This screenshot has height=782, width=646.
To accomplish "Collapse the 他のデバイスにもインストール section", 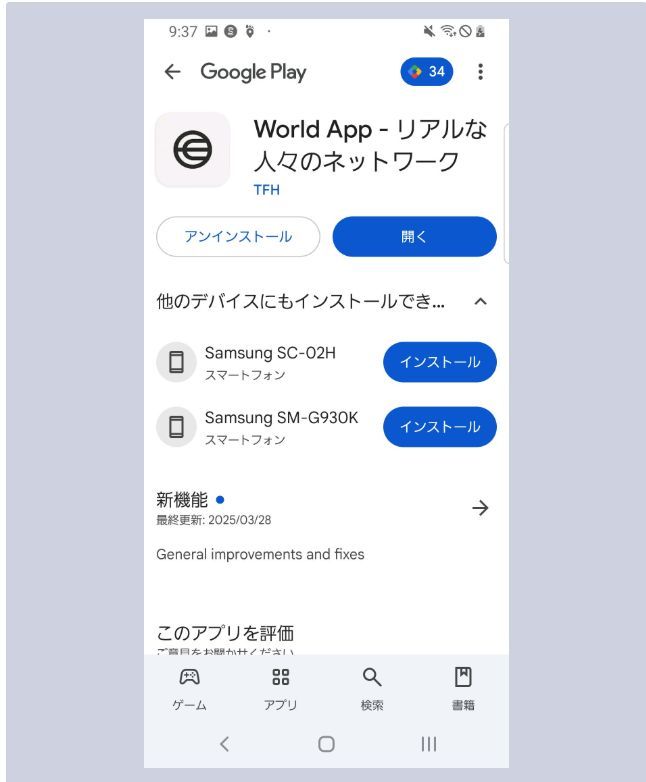I will (480, 301).
